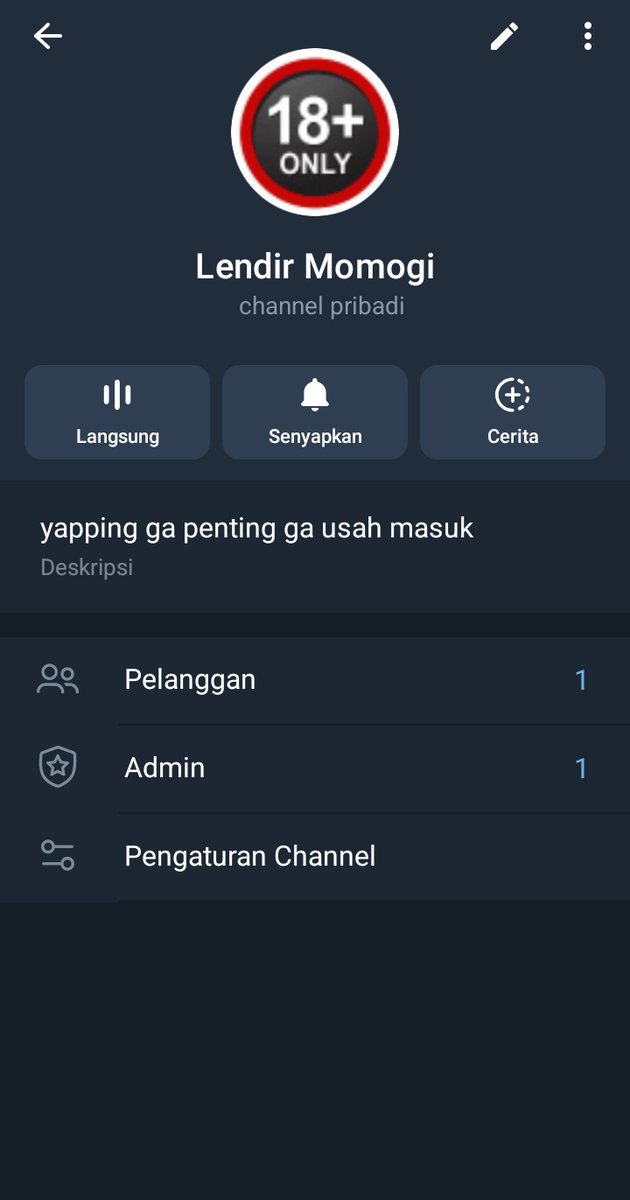Edit the channel with the pencil icon

tap(504, 37)
